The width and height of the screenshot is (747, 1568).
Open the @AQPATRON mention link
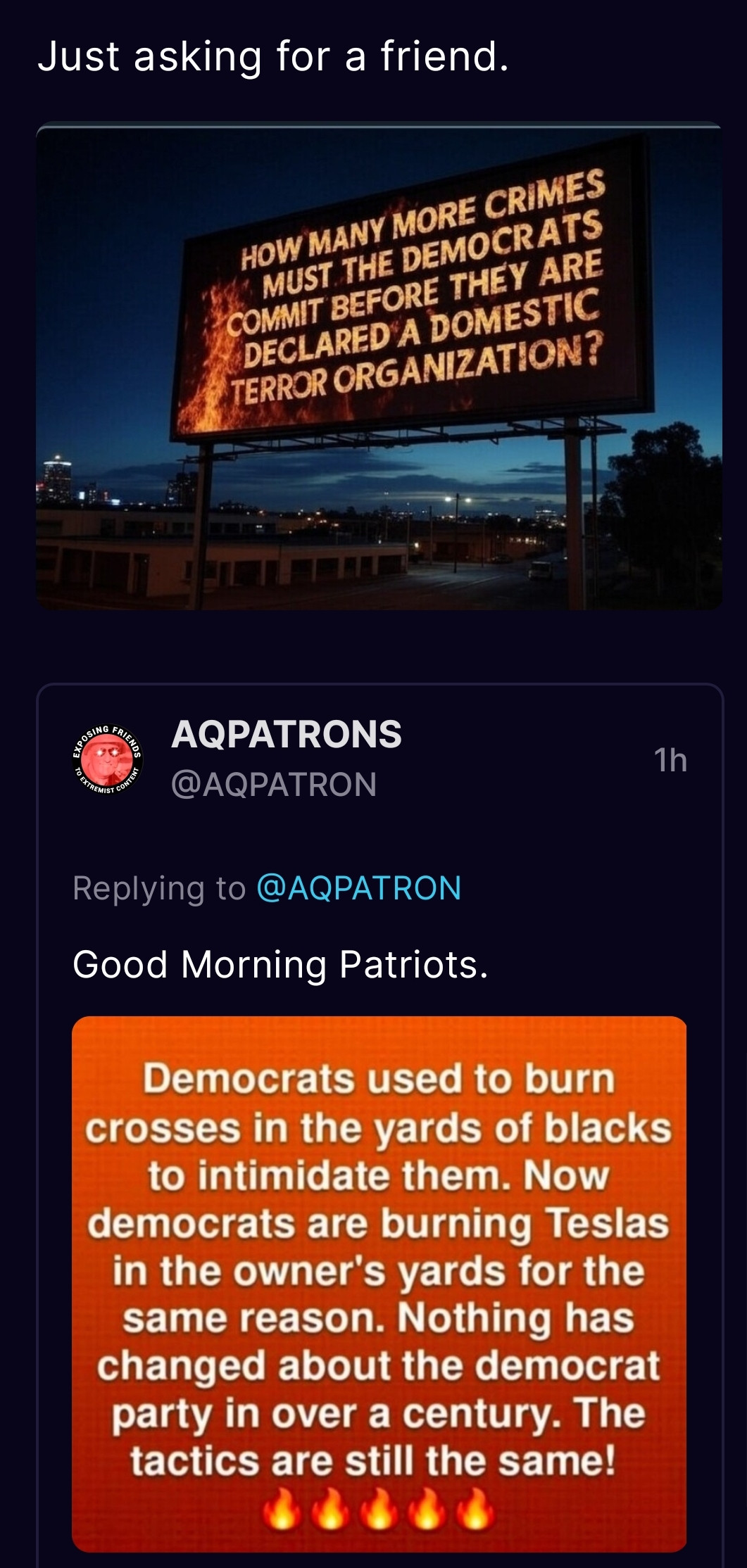pyautogui.click(x=359, y=887)
